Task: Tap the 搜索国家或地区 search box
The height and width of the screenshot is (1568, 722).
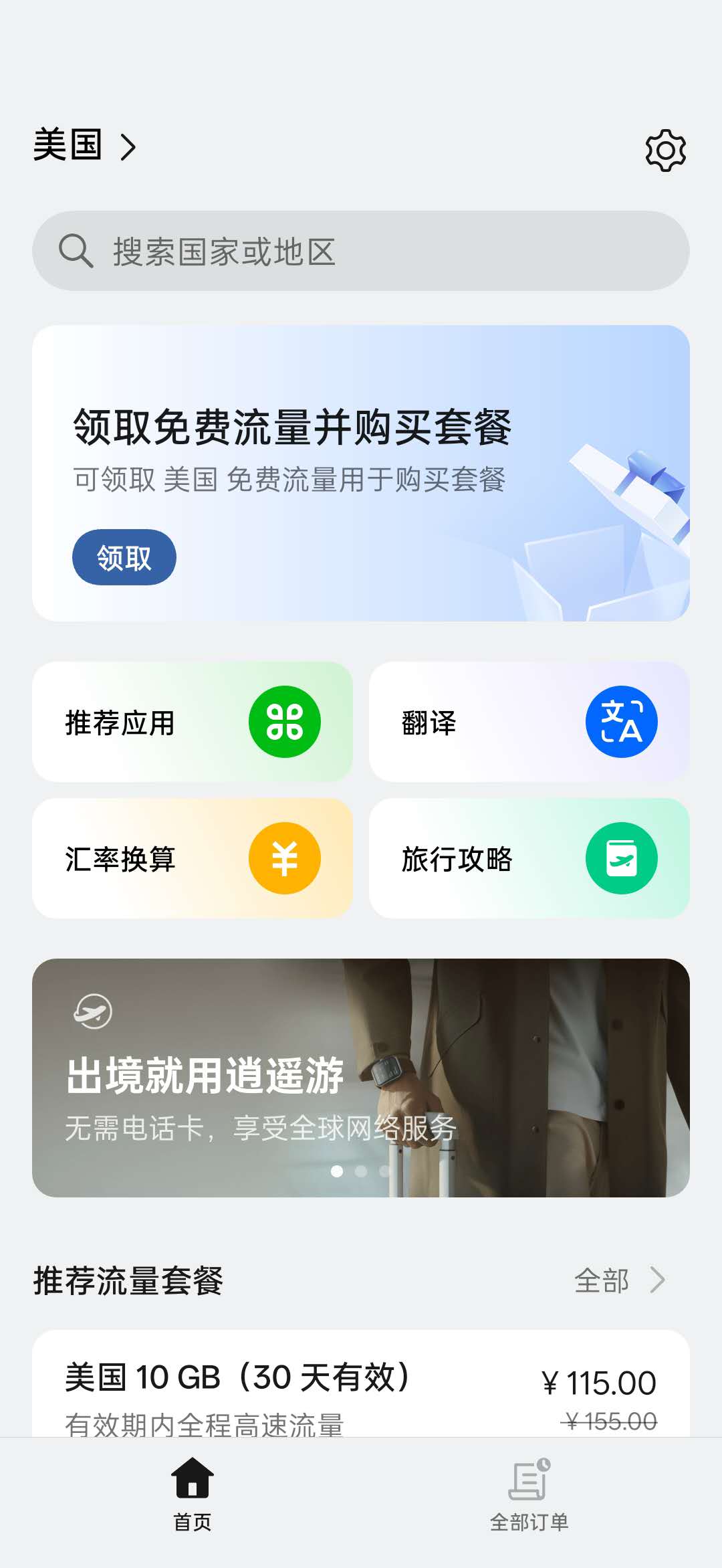Action: pos(360,252)
